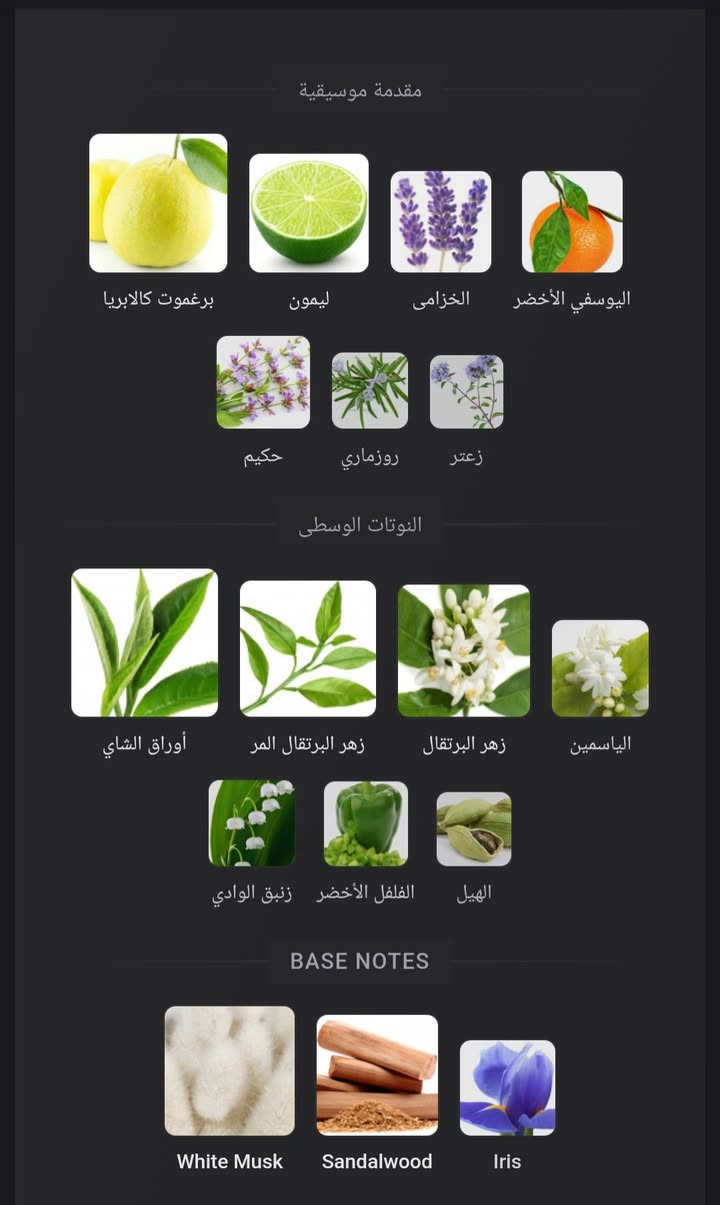This screenshot has width=720, height=1205.
Task: Tap the Iris base note tile
Action: tap(507, 1088)
